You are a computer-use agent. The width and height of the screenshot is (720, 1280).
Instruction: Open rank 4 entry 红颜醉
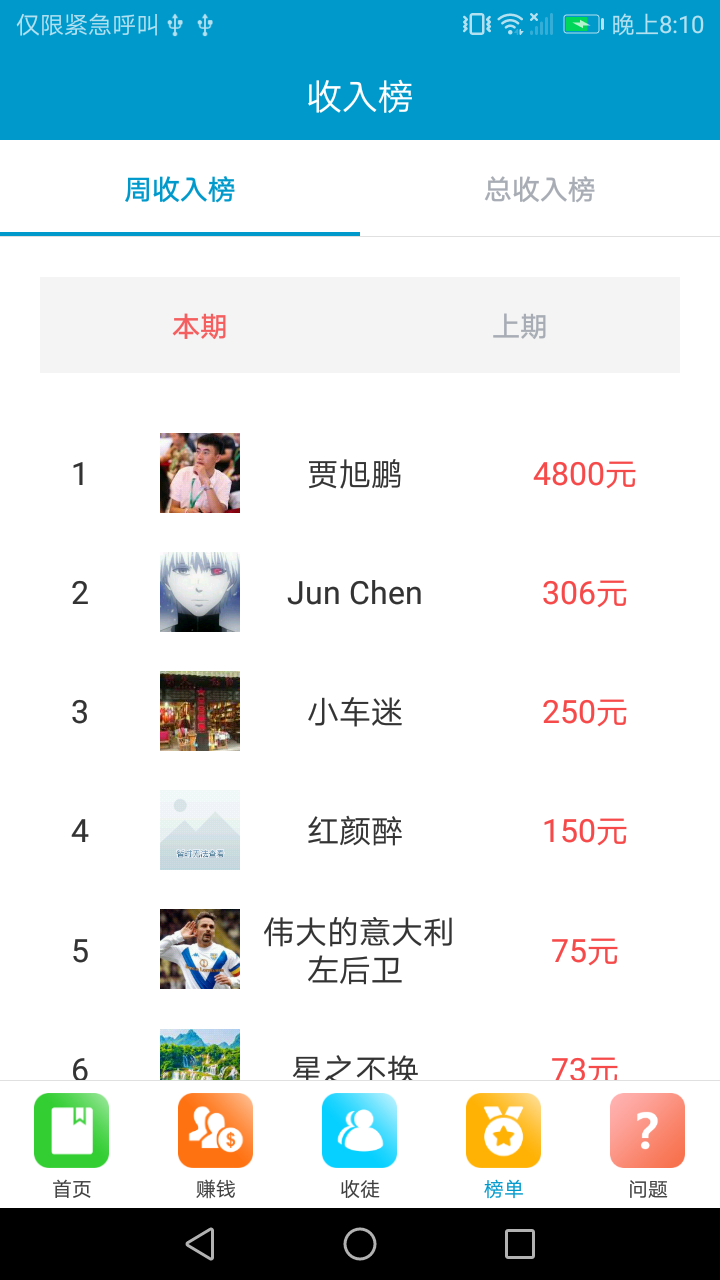354,830
